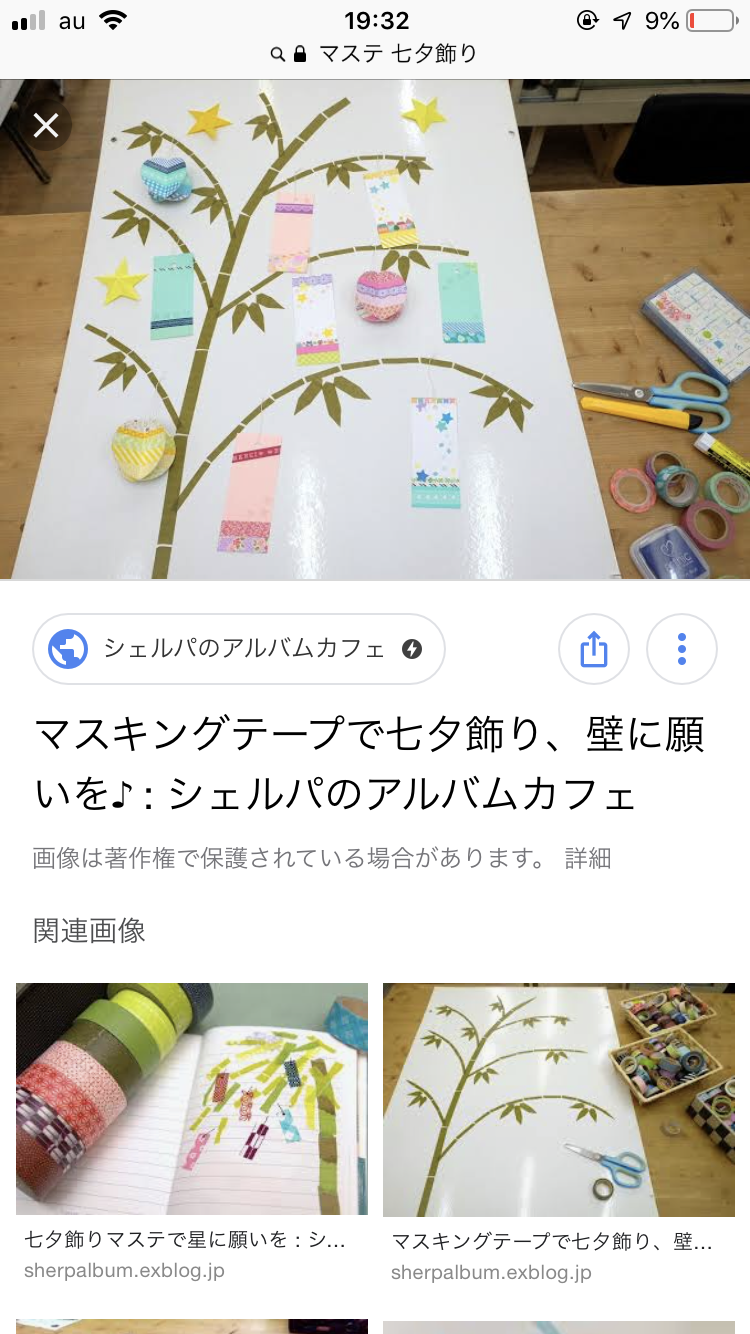View the main tanabata image

pyautogui.click(x=375, y=330)
